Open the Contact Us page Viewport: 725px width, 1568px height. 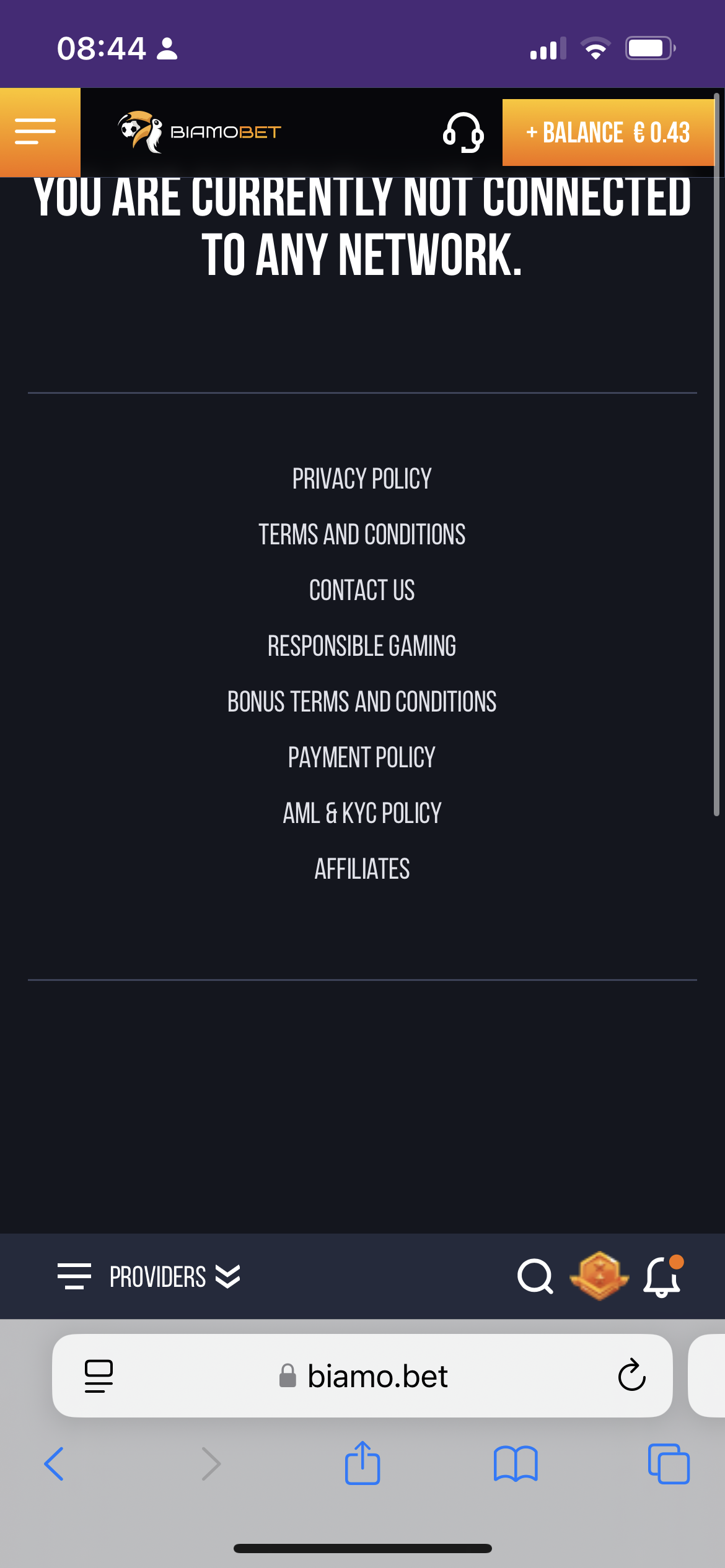coord(362,591)
